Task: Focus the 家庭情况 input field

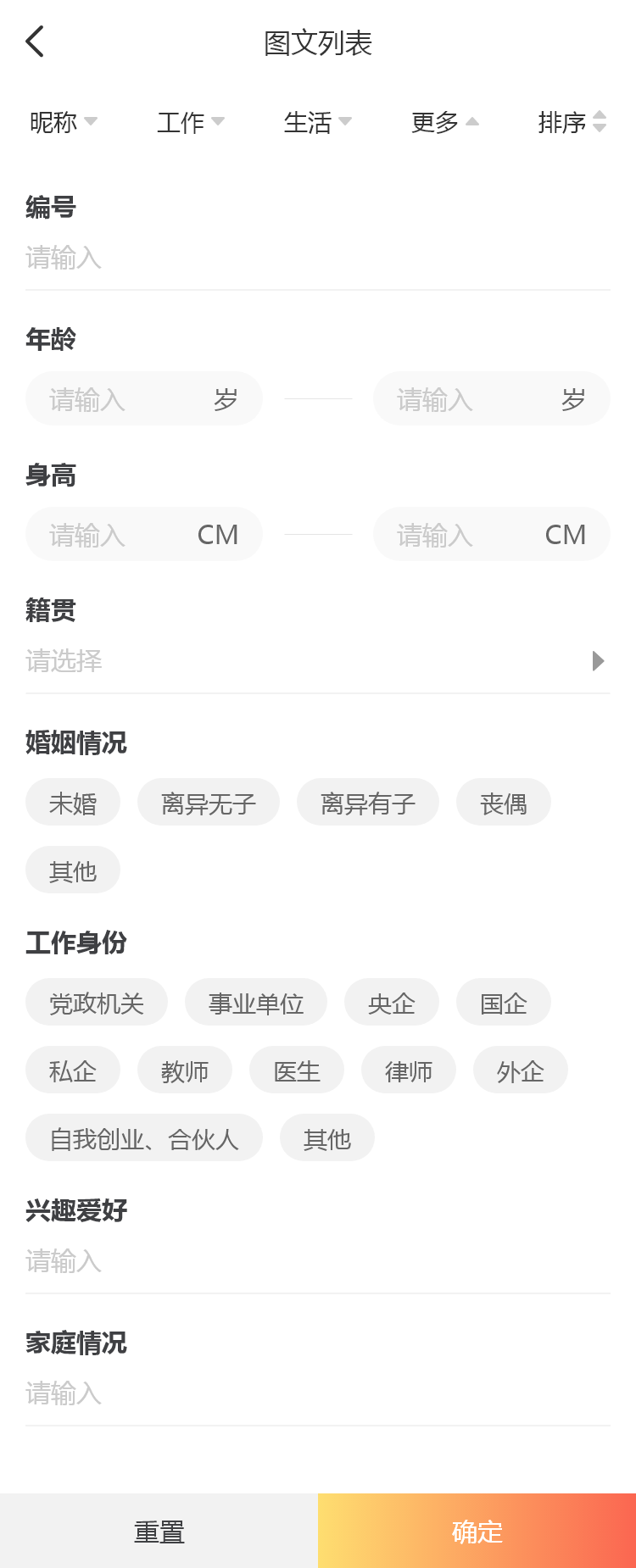Action: pos(317,1393)
